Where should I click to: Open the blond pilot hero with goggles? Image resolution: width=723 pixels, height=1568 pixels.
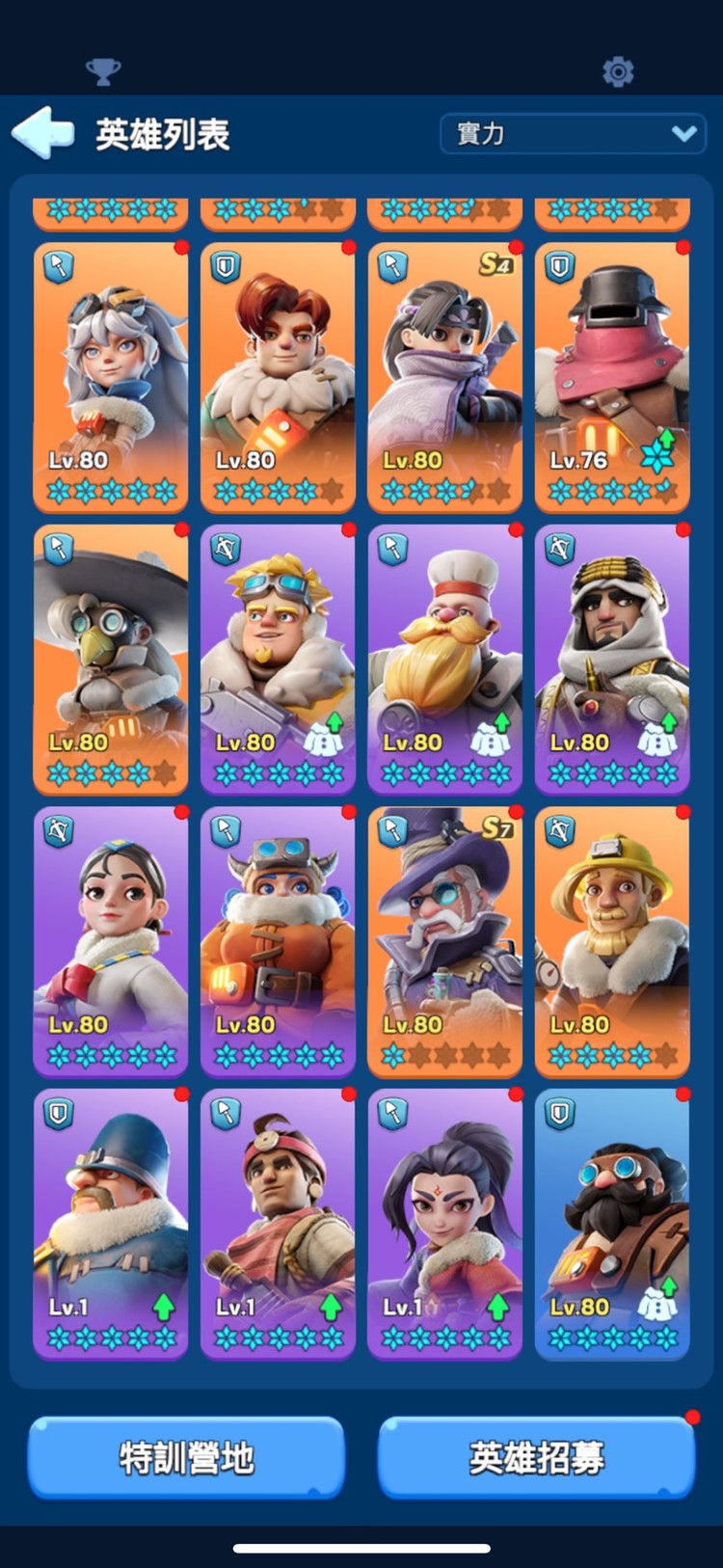tap(278, 660)
